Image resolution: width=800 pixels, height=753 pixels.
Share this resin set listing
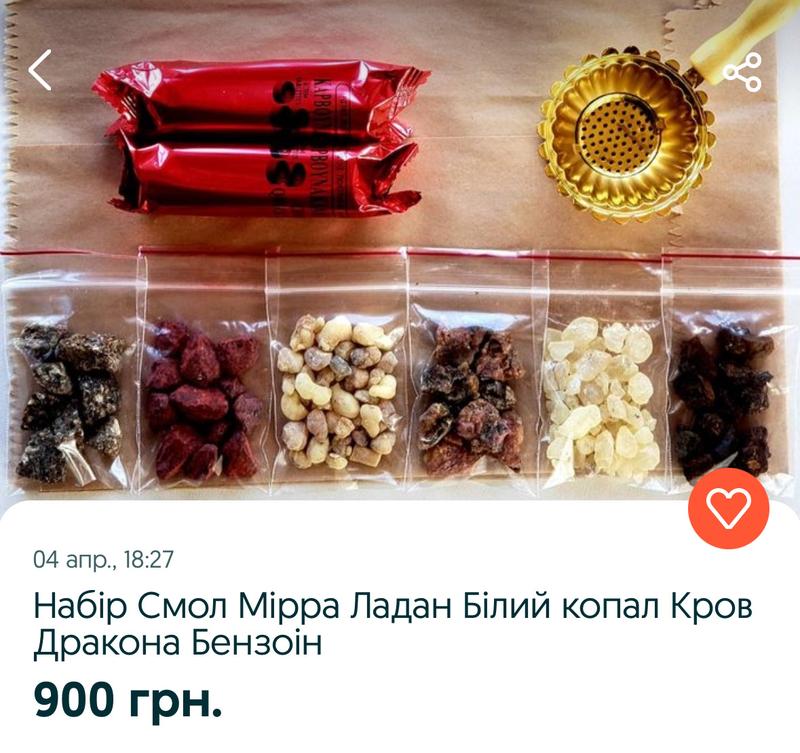pos(742,72)
